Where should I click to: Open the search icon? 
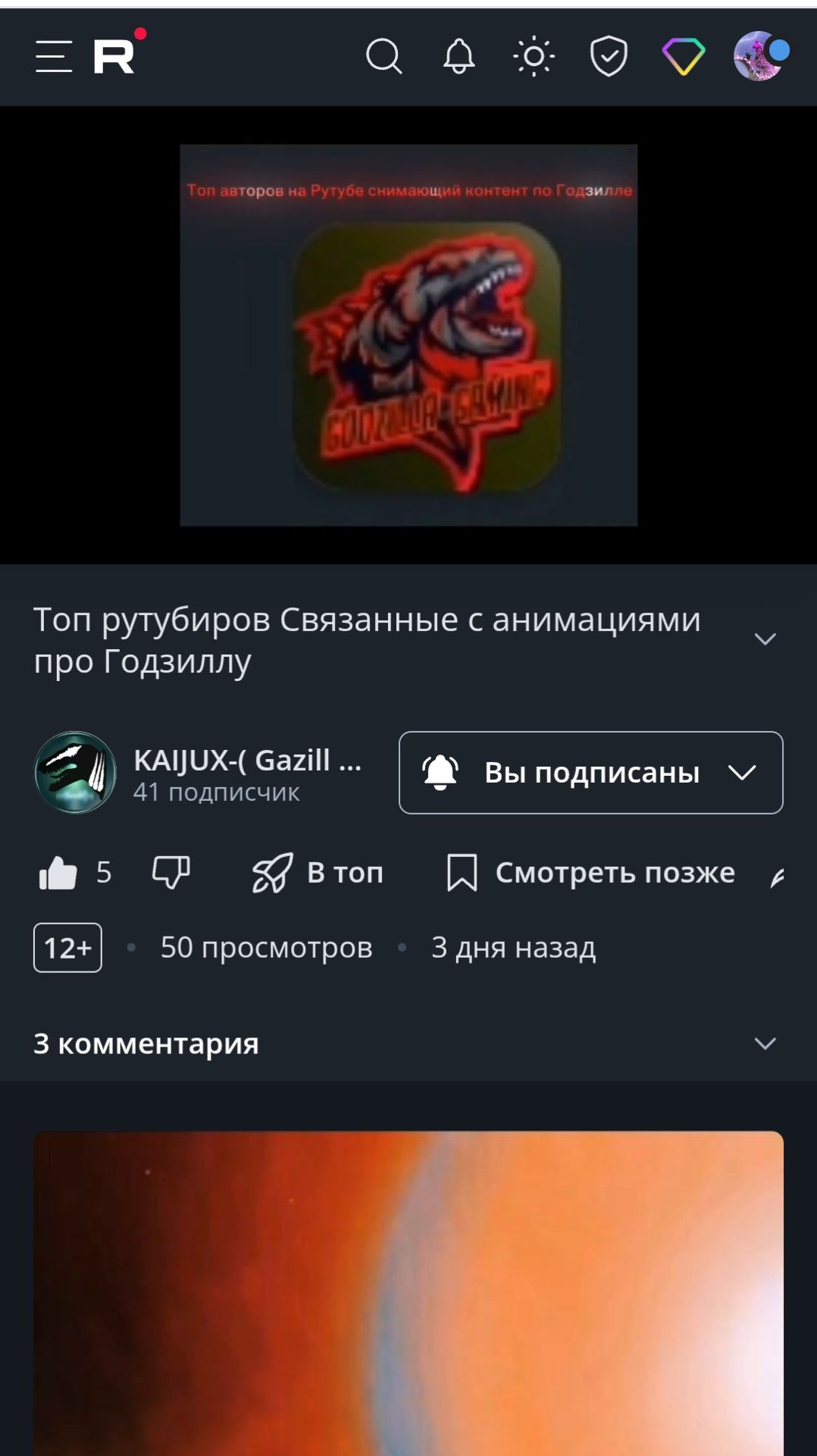point(383,57)
